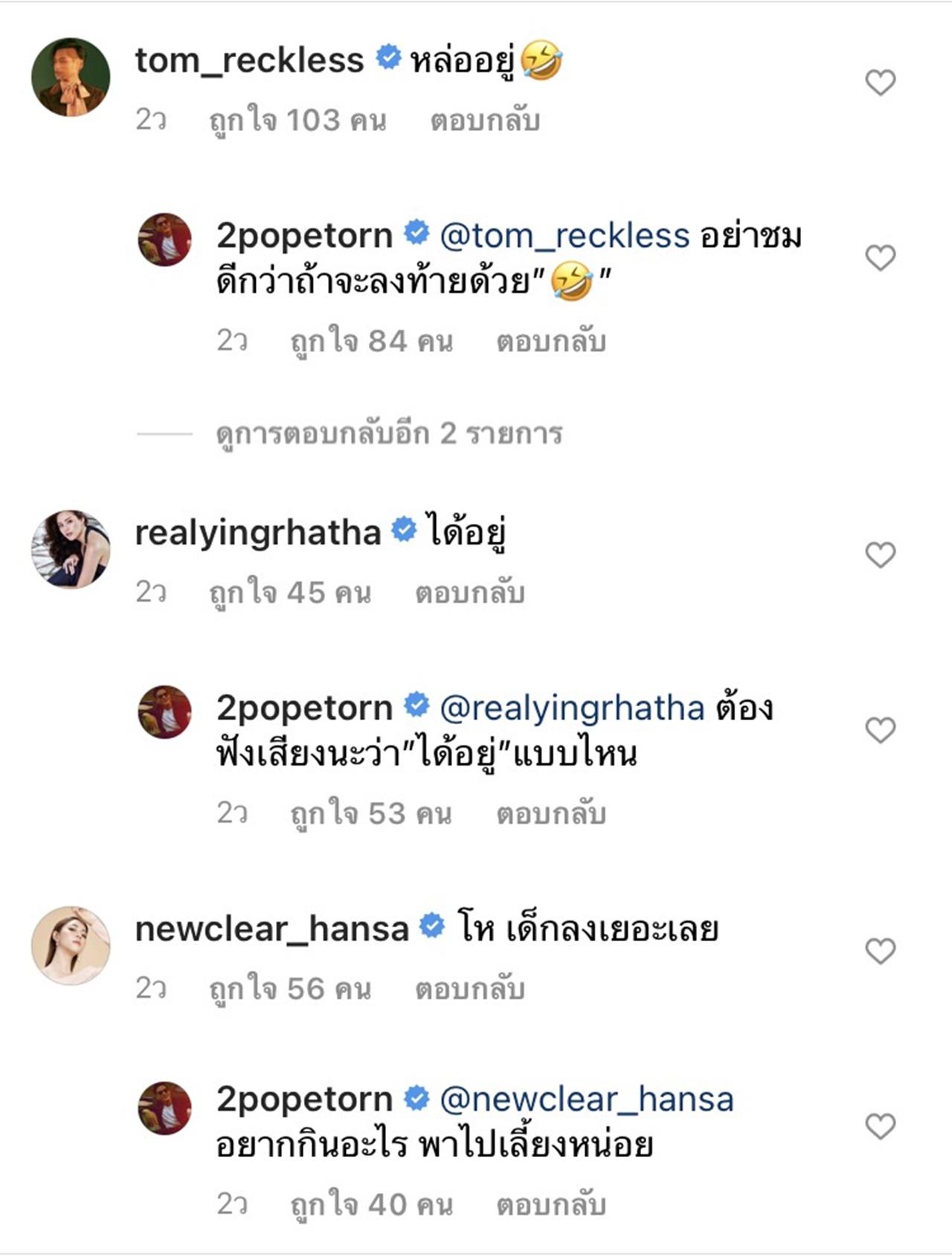Expand the 2 more replies
The width and height of the screenshot is (952, 1256).
(x=389, y=433)
